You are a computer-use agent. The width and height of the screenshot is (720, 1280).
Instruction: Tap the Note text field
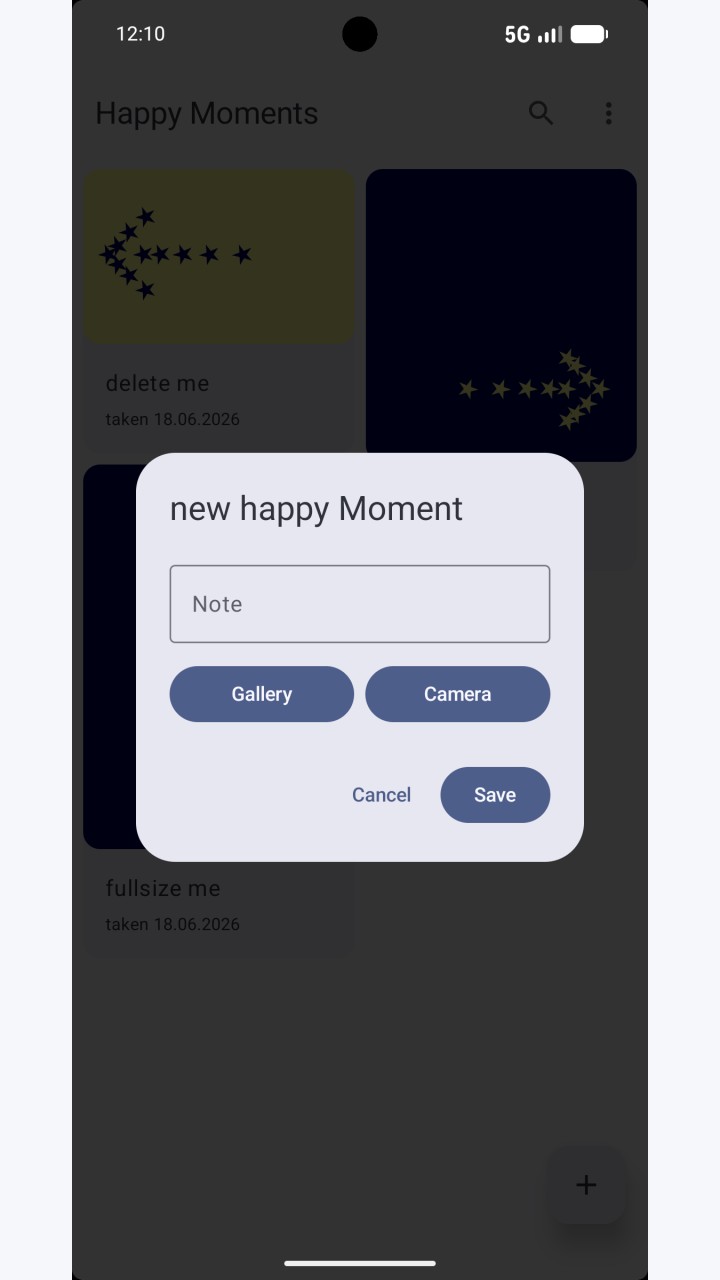(360, 604)
